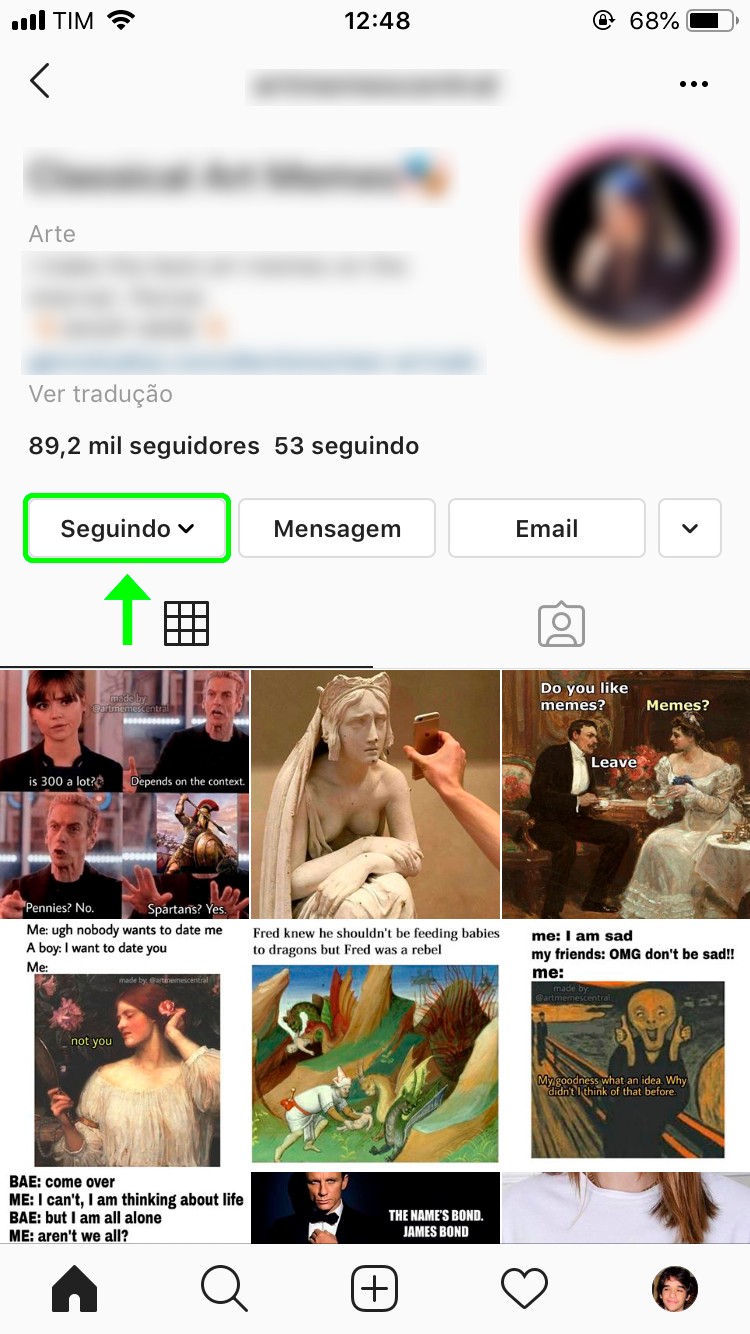Expand suggested accounts with the chevron button
This screenshot has width=750, height=1334.
click(690, 528)
